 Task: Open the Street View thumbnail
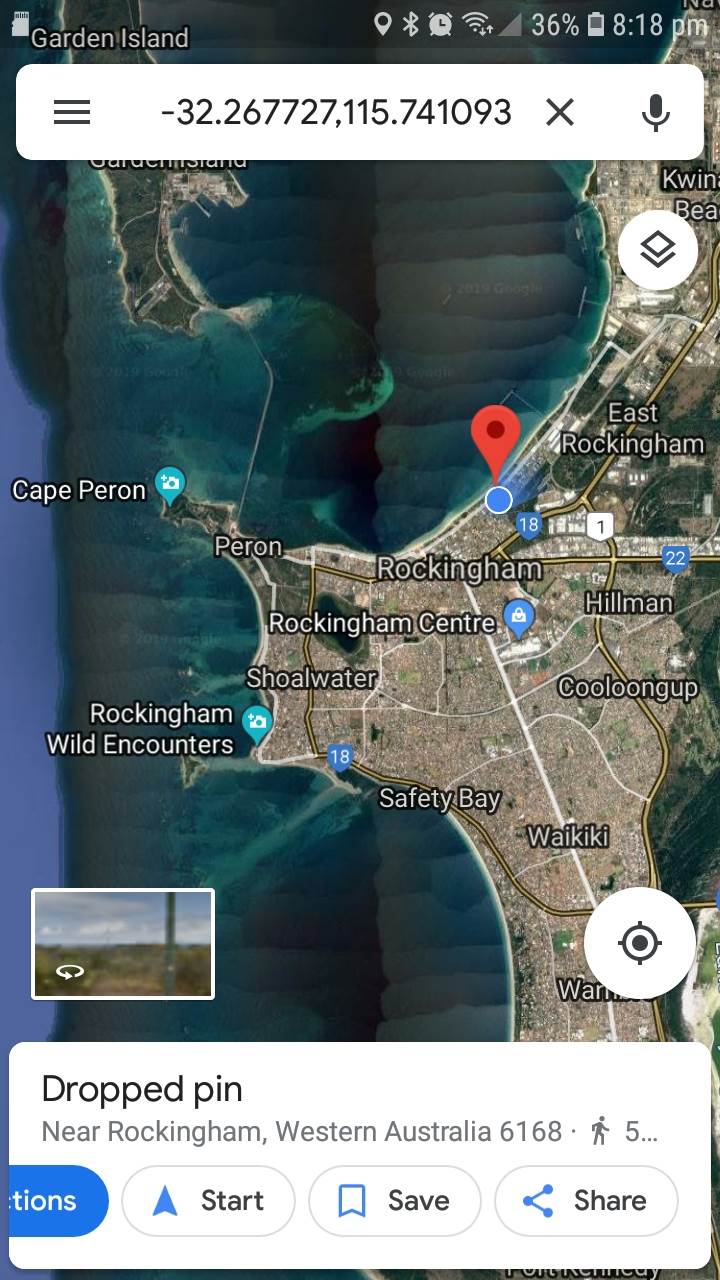tap(124, 944)
